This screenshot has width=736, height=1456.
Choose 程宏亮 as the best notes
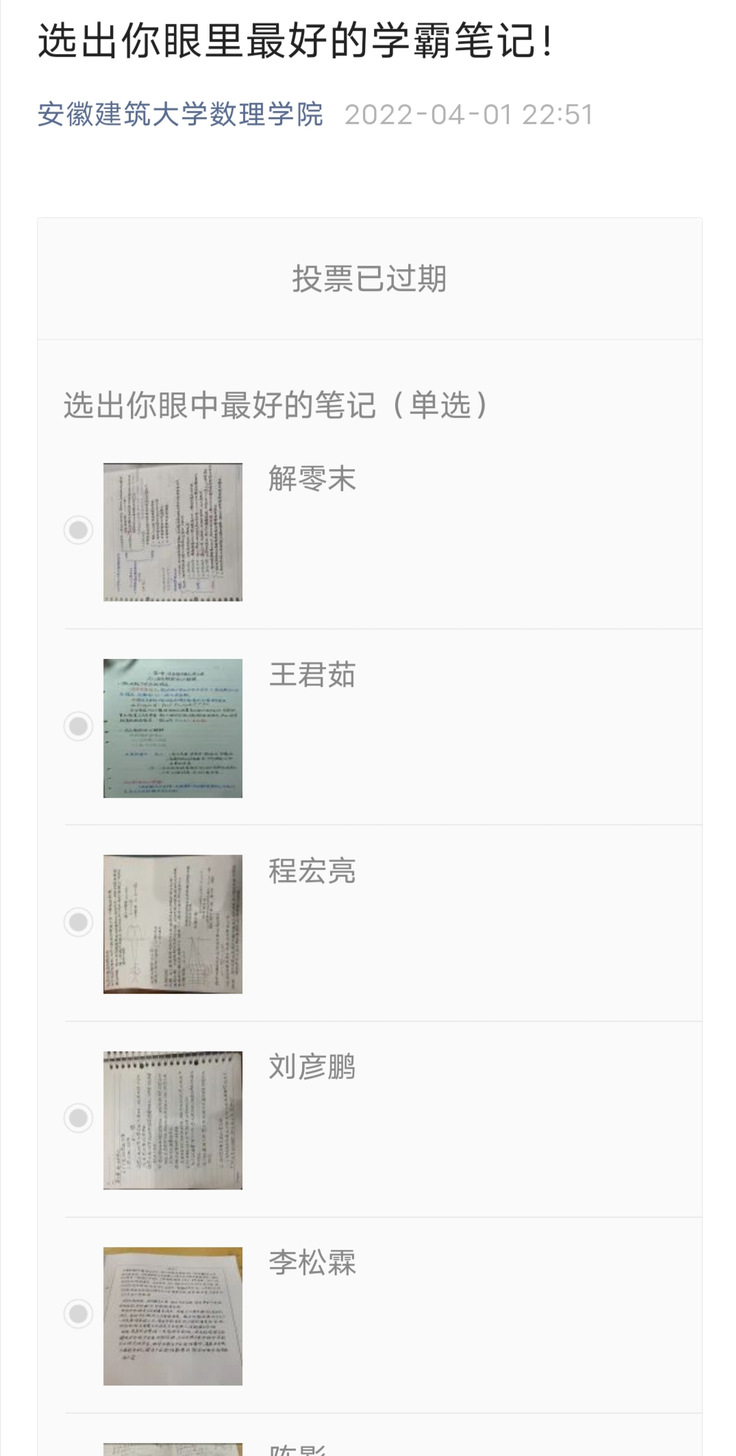click(x=78, y=922)
